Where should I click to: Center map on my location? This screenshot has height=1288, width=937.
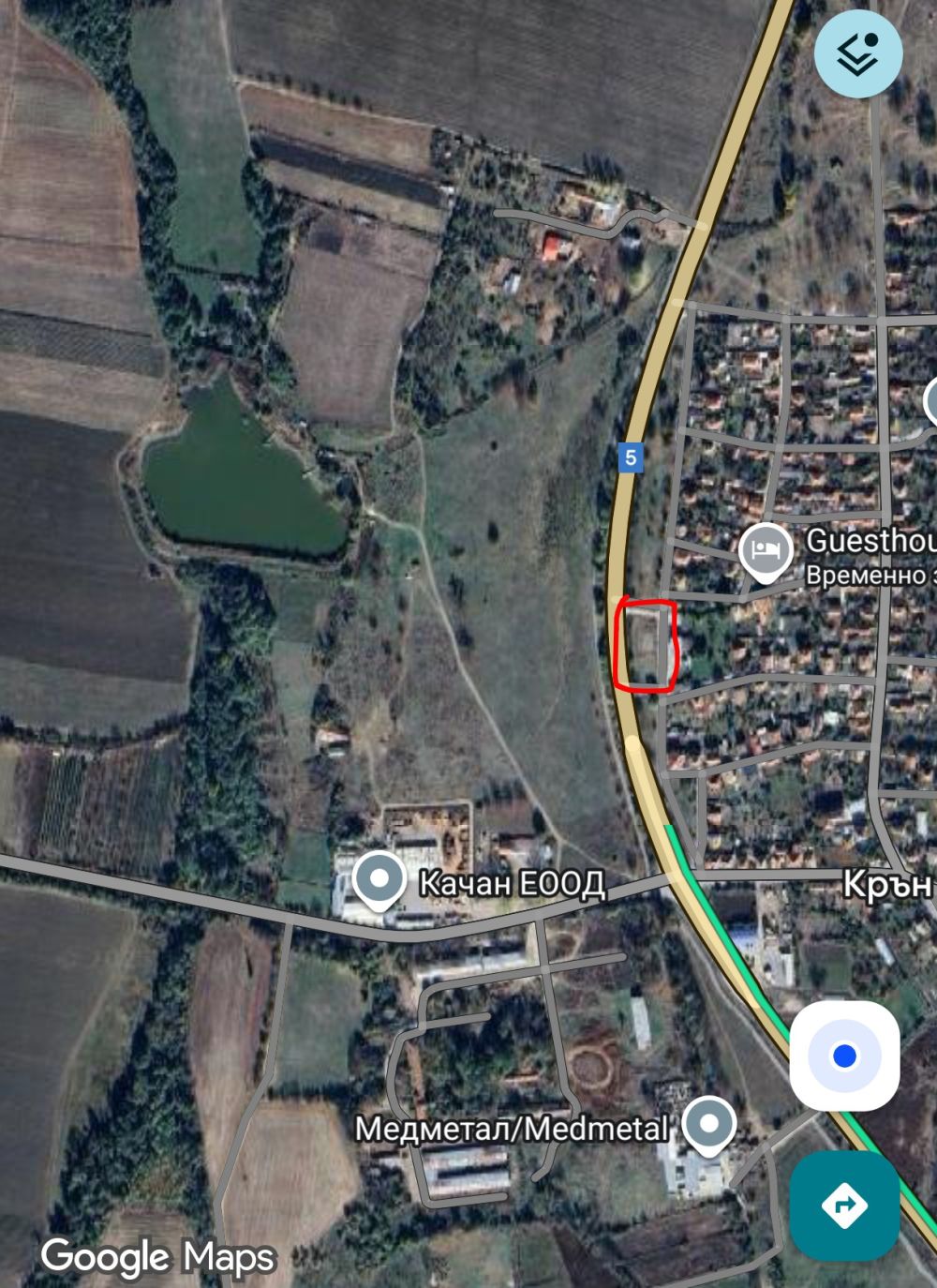[844, 1056]
